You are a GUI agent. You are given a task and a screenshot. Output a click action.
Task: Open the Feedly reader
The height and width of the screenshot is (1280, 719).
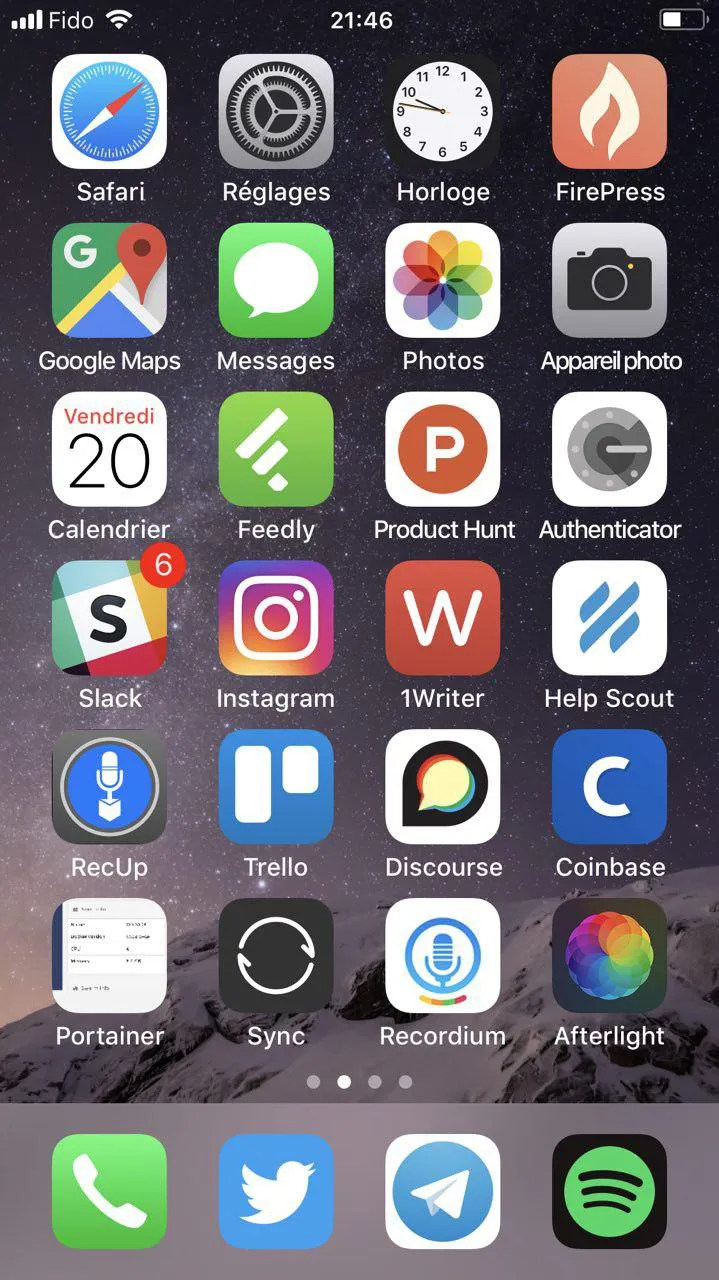tap(276, 449)
